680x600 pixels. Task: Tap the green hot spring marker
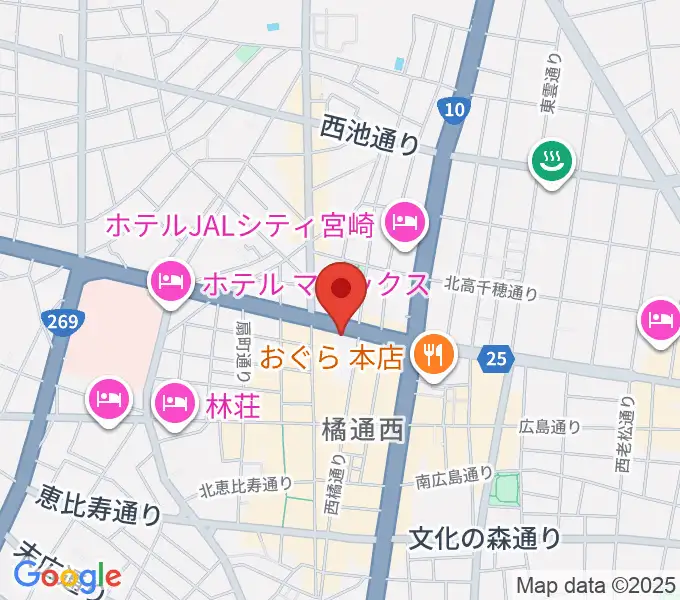(x=550, y=160)
